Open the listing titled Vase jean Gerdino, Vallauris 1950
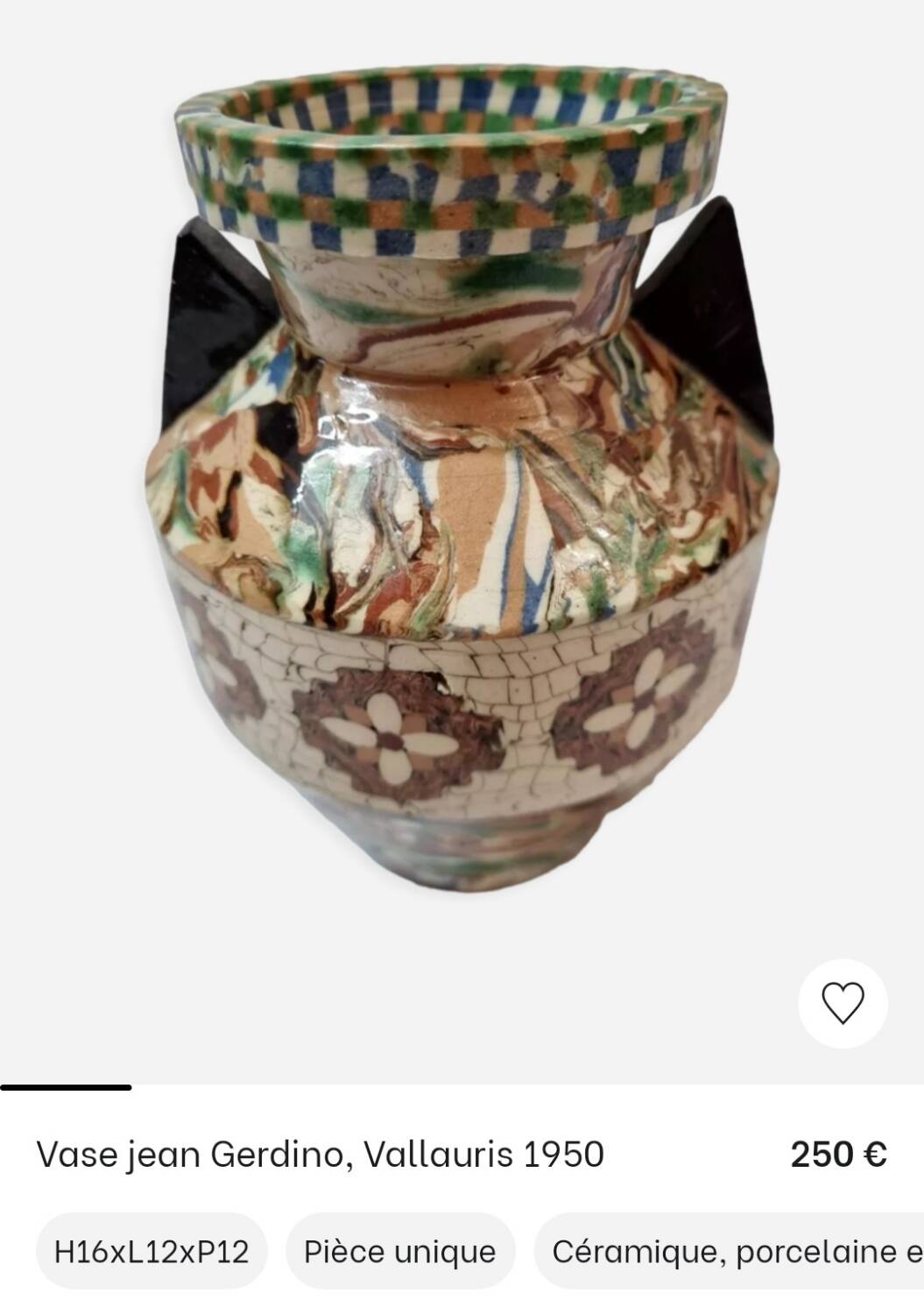 coord(321,1155)
